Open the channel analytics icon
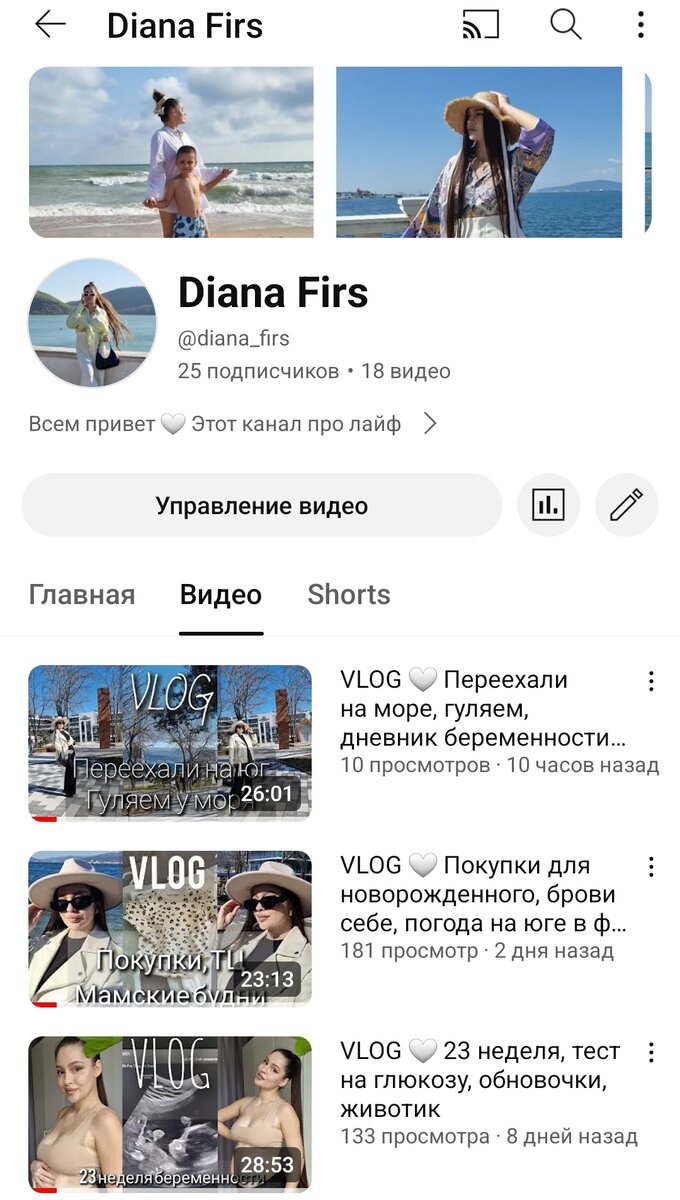Screen dimensions: 680x1200 coord(548,506)
